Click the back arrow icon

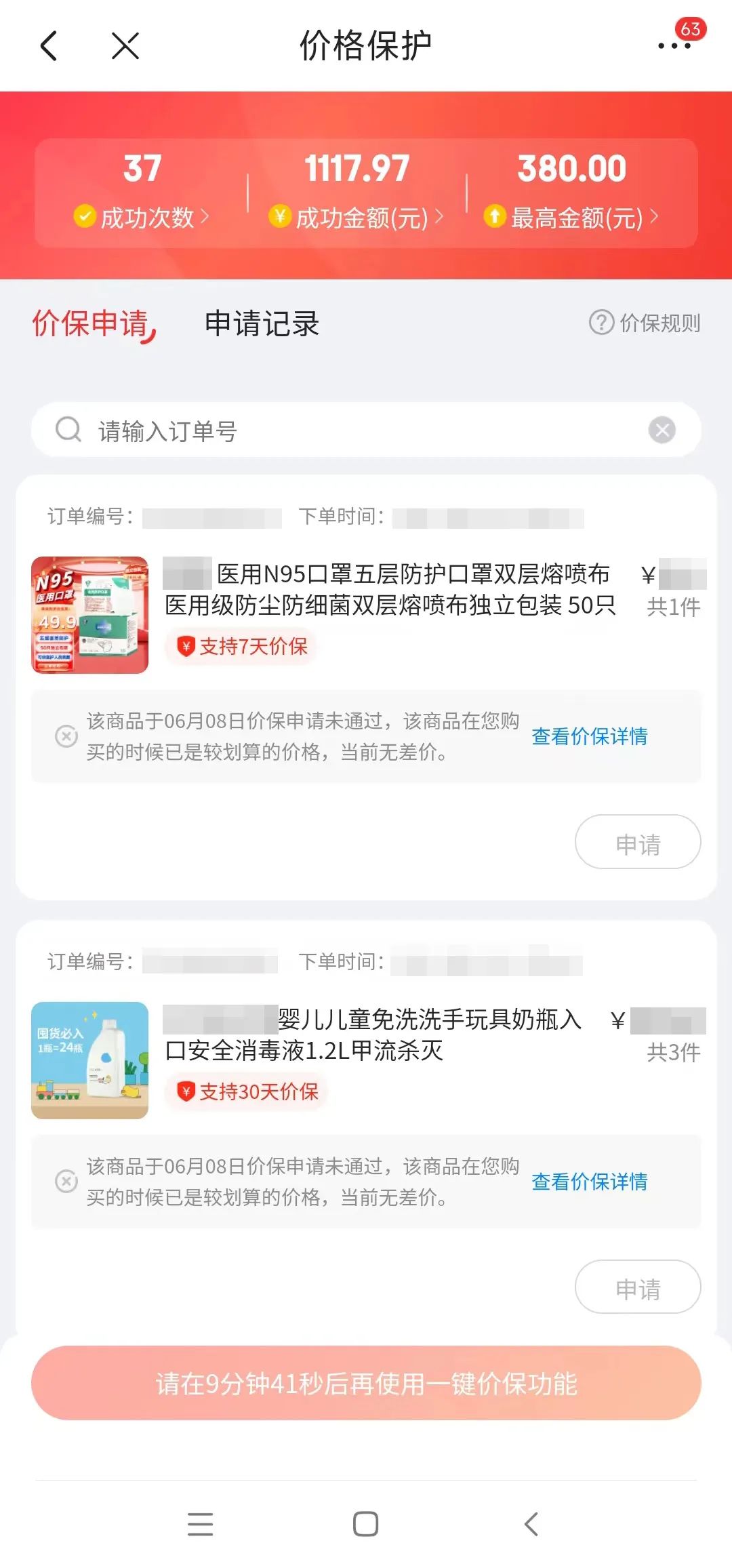47,46
